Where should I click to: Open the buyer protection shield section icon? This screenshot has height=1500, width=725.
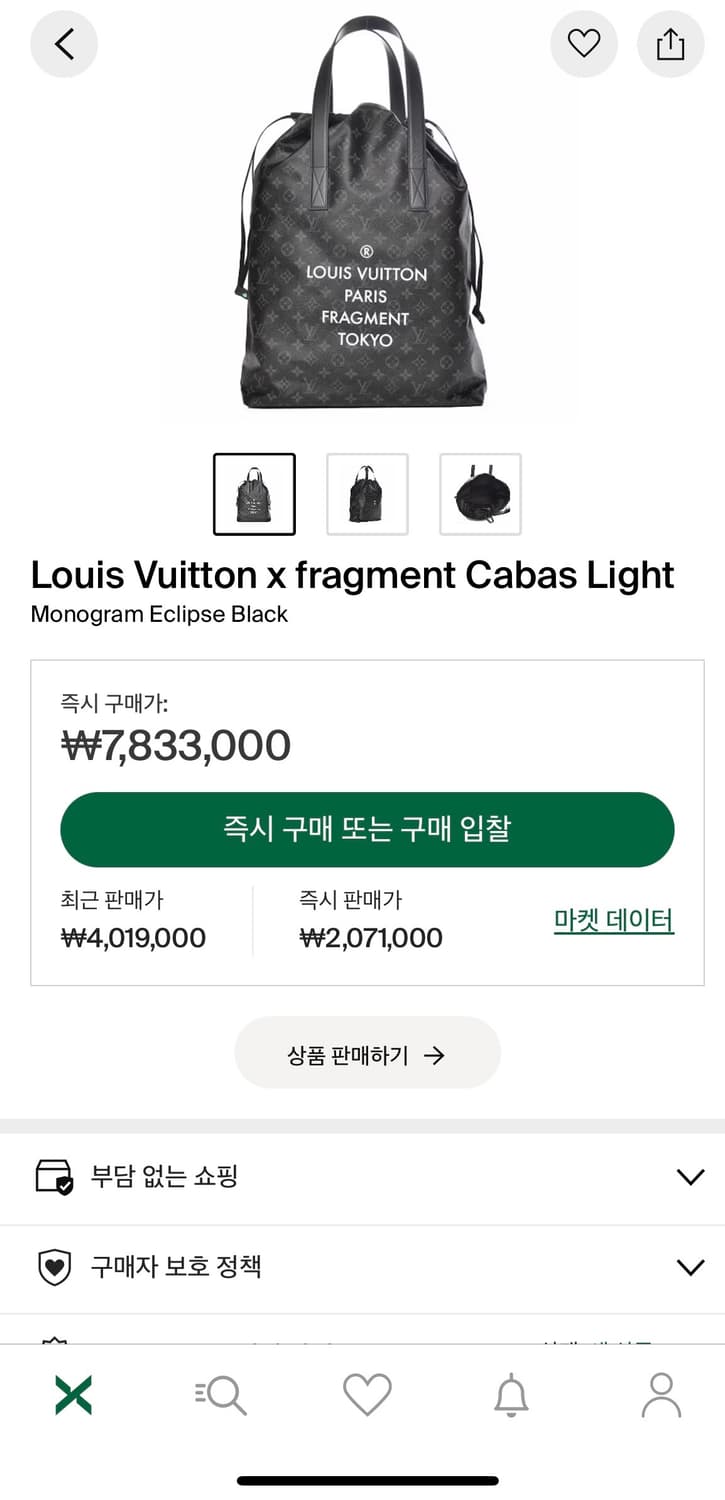(54, 1267)
